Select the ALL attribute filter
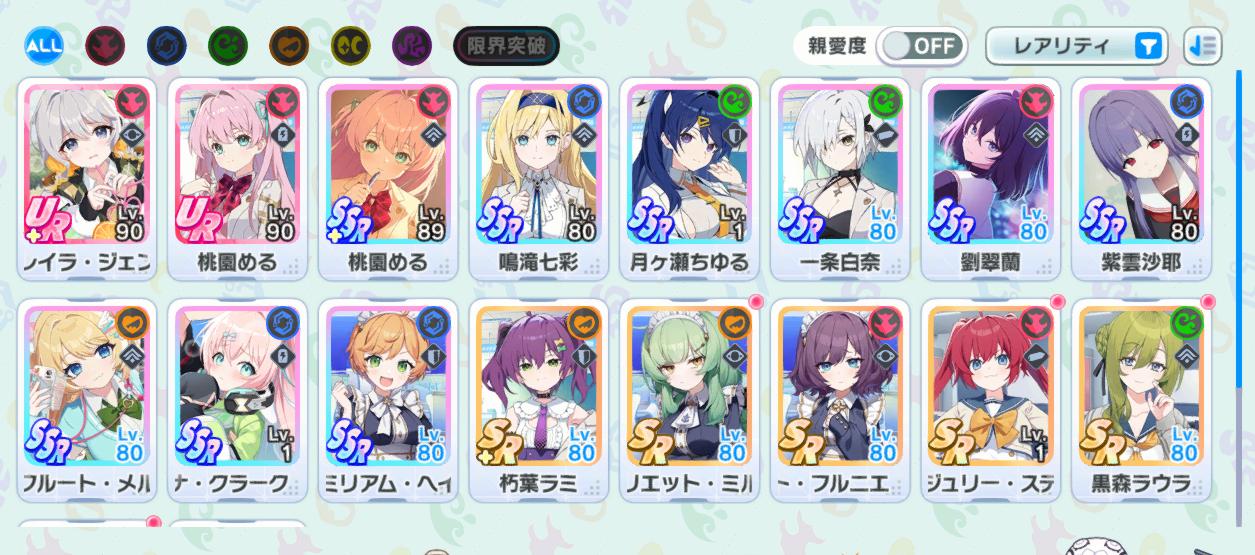This screenshot has width=1255, height=555. (x=44, y=45)
